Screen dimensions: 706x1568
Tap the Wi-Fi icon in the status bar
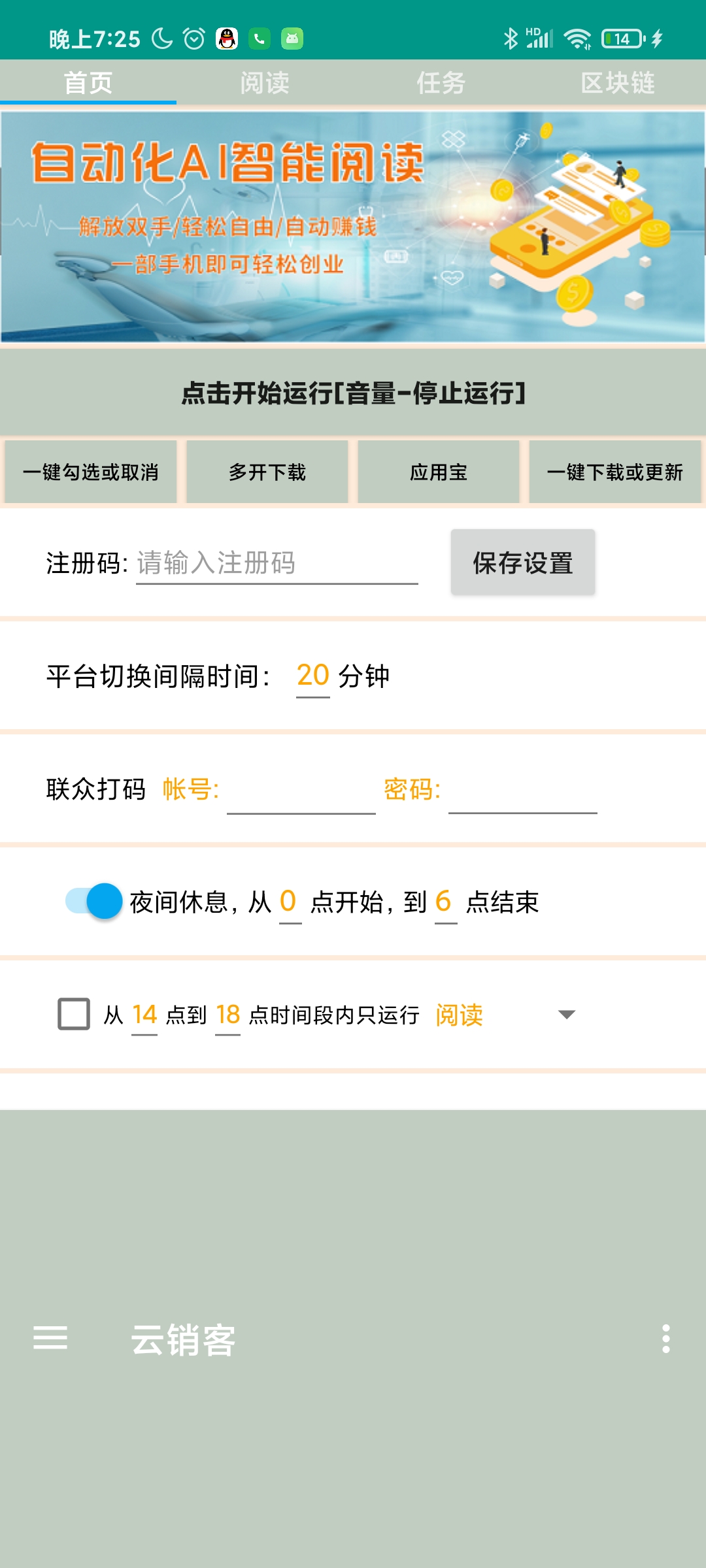tap(578, 38)
